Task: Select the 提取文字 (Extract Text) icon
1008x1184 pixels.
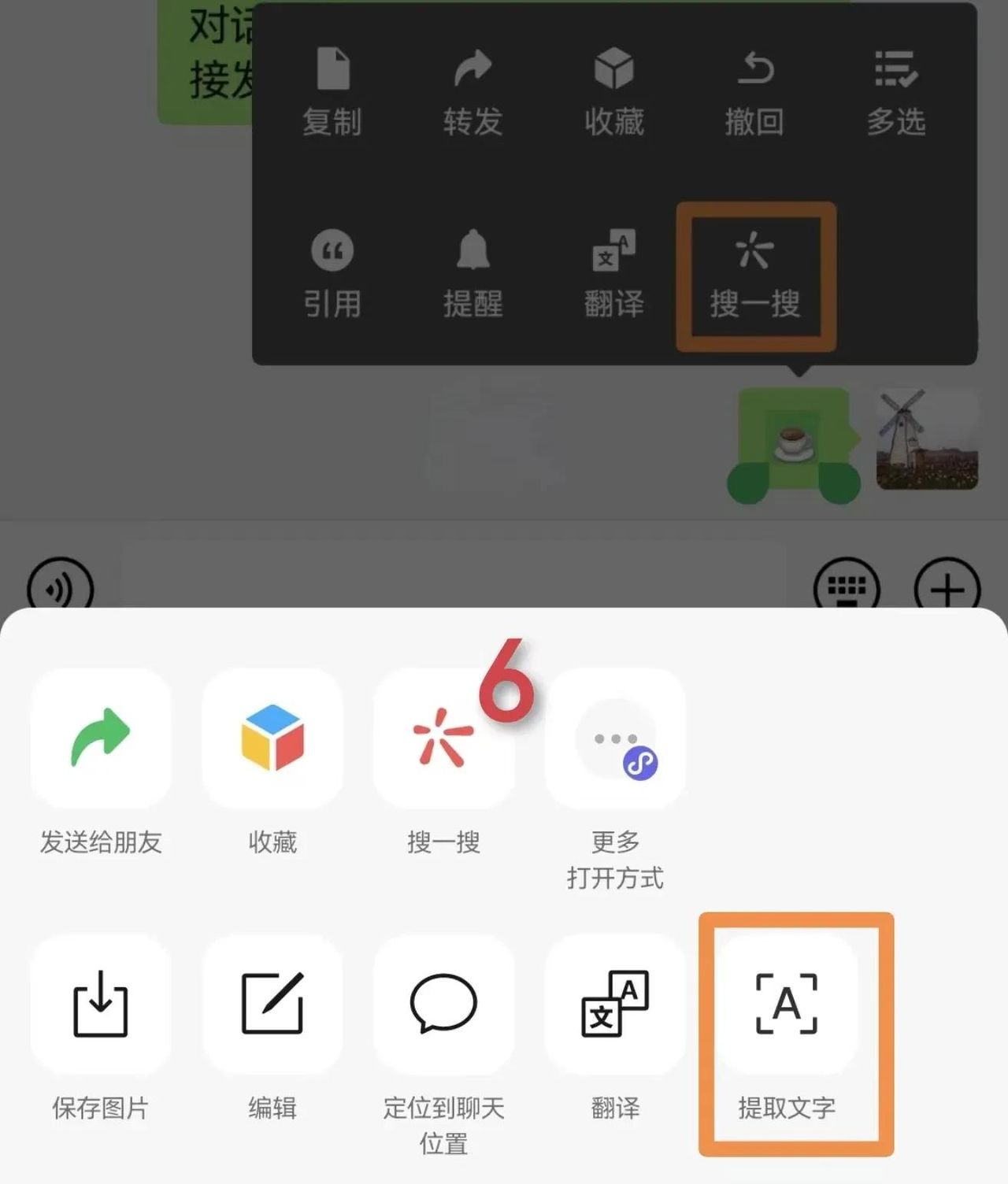Action: click(x=787, y=1005)
